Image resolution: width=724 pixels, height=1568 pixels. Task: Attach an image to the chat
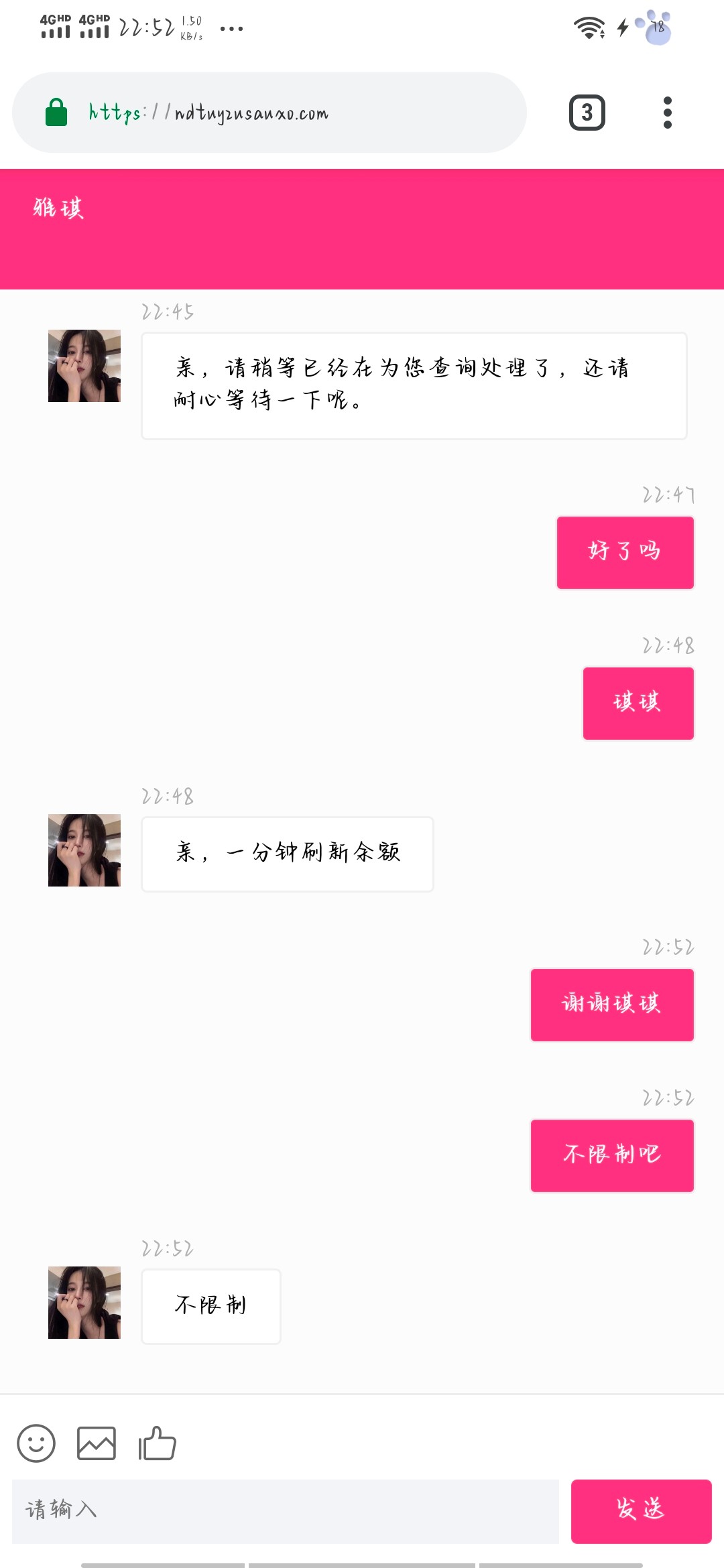(97, 1443)
